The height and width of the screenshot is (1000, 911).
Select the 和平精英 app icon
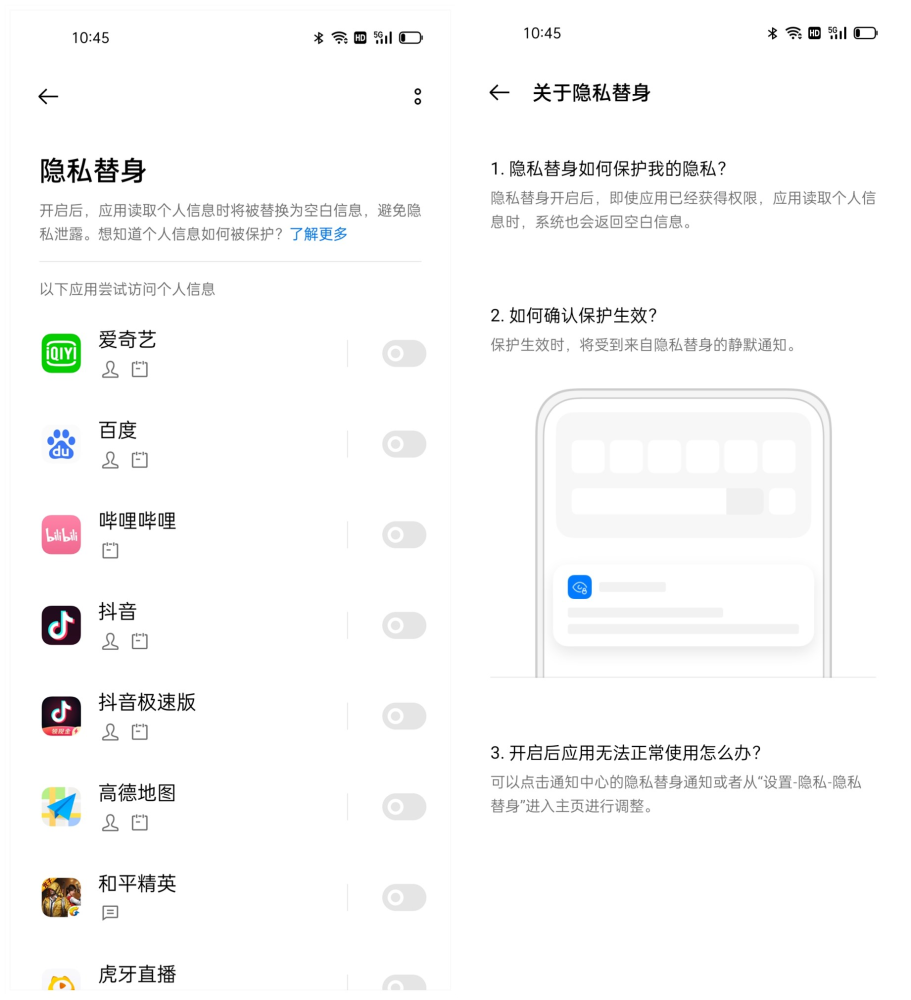(61, 897)
